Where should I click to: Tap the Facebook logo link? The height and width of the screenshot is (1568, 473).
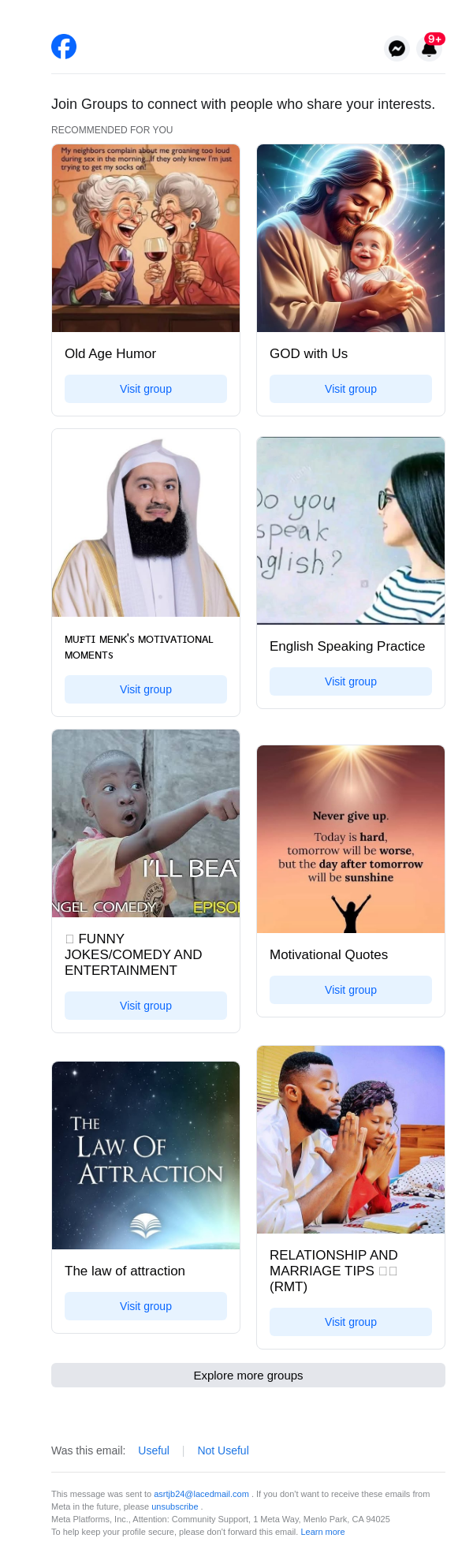[64, 47]
